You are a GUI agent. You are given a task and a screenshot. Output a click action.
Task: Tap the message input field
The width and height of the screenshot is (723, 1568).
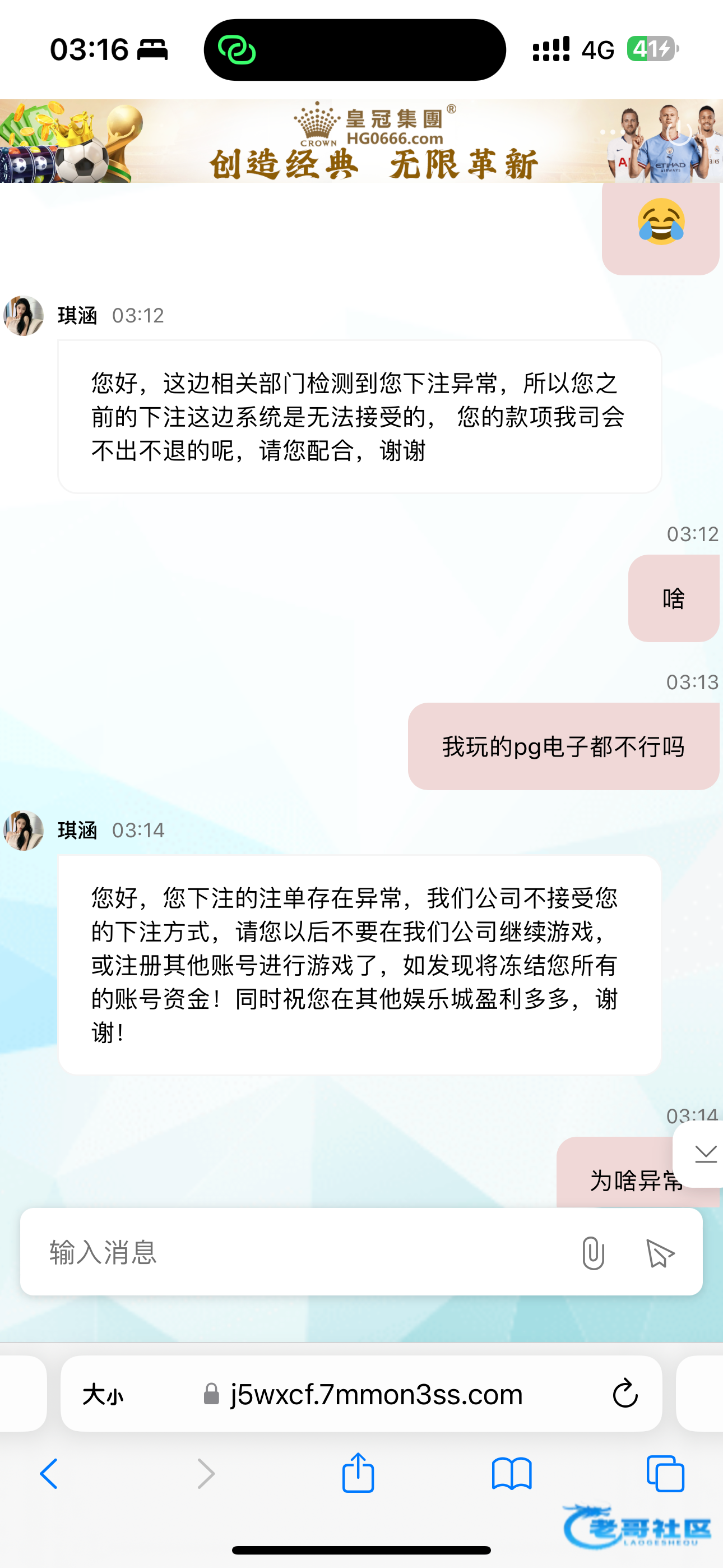tap(292, 1253)
